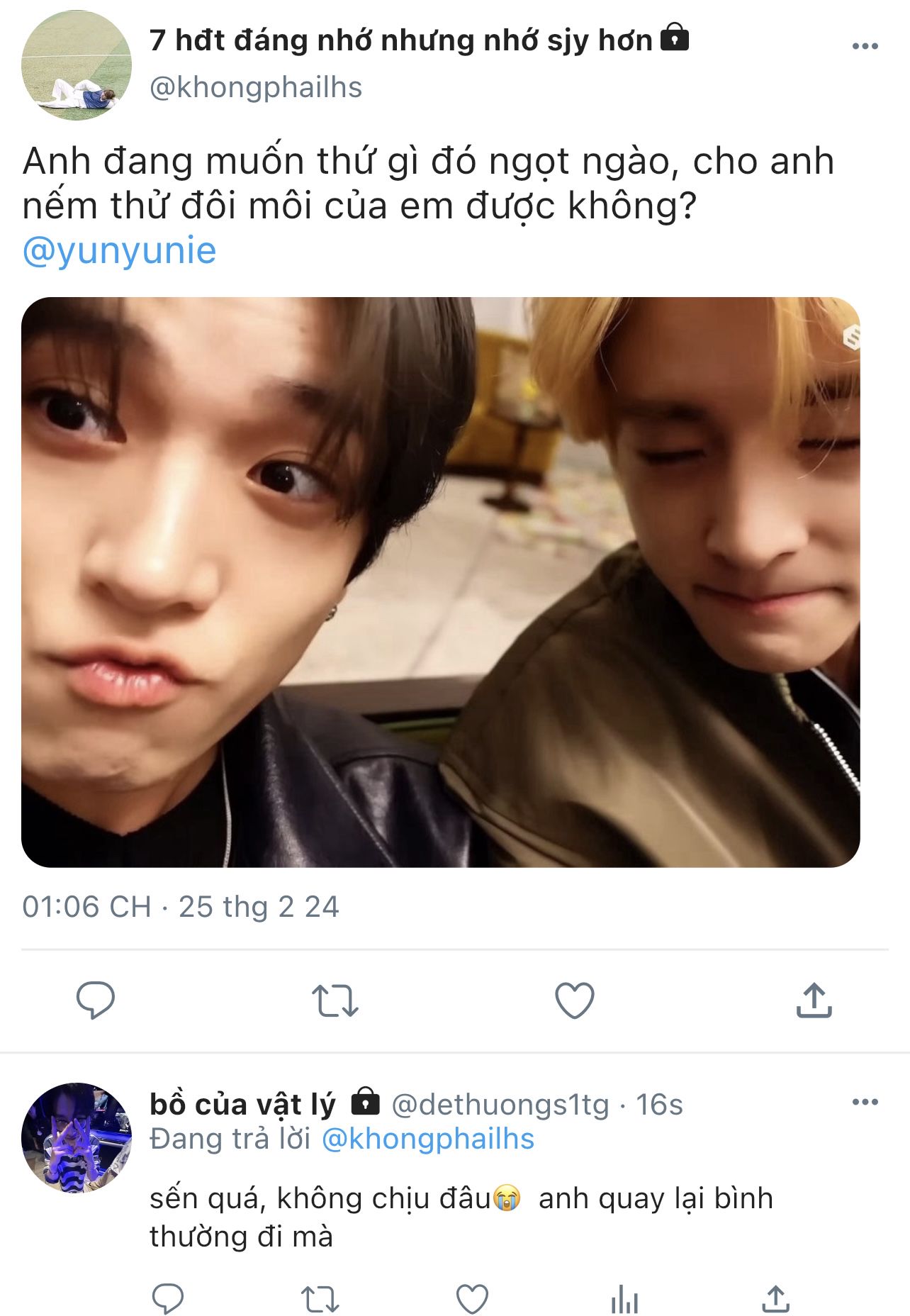Like the main tweet
Viewport: 910px width, 1316px height.
(574, 1000)
